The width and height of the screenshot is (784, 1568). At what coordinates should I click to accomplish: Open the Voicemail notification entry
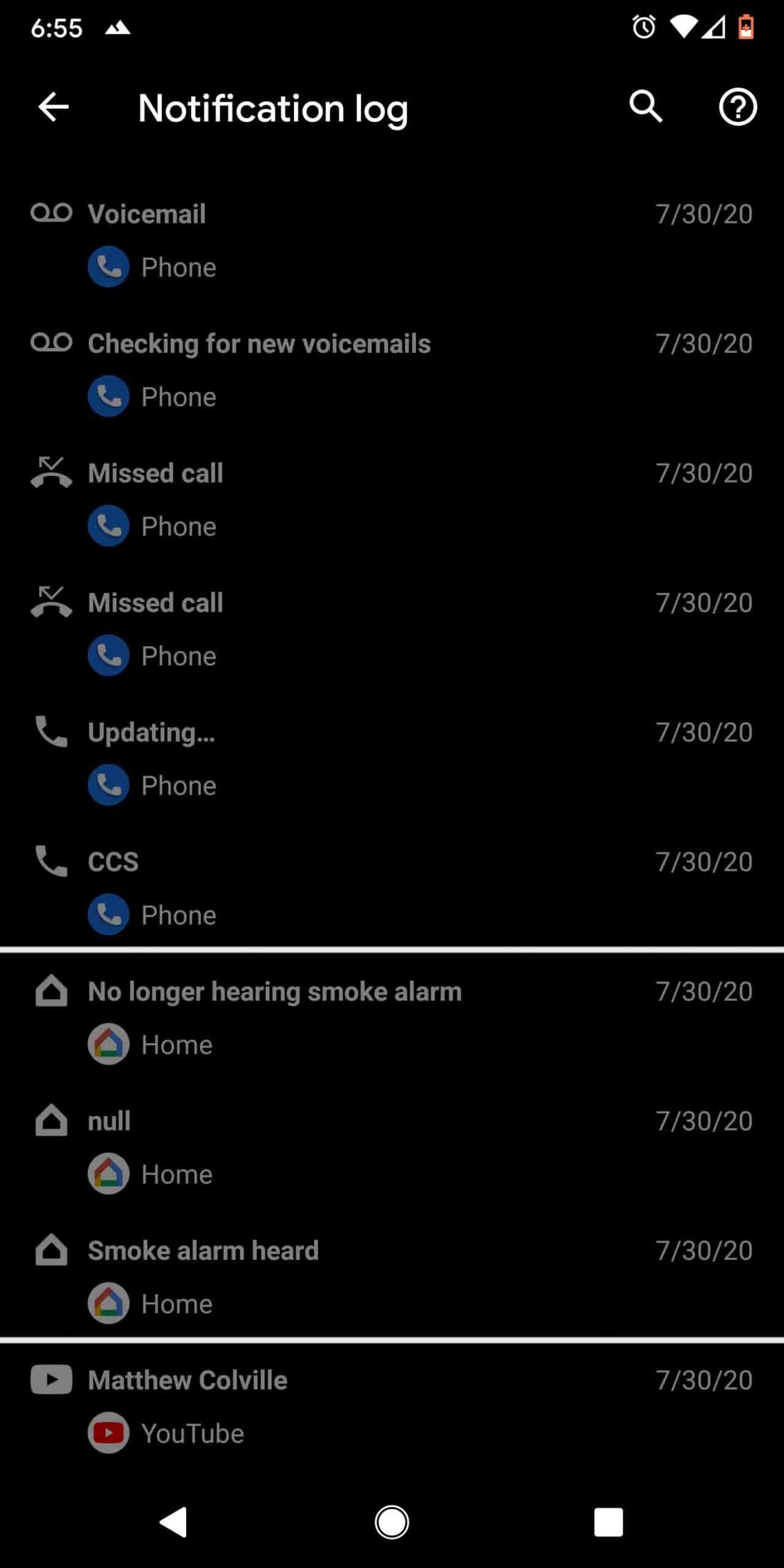[392, 240]
